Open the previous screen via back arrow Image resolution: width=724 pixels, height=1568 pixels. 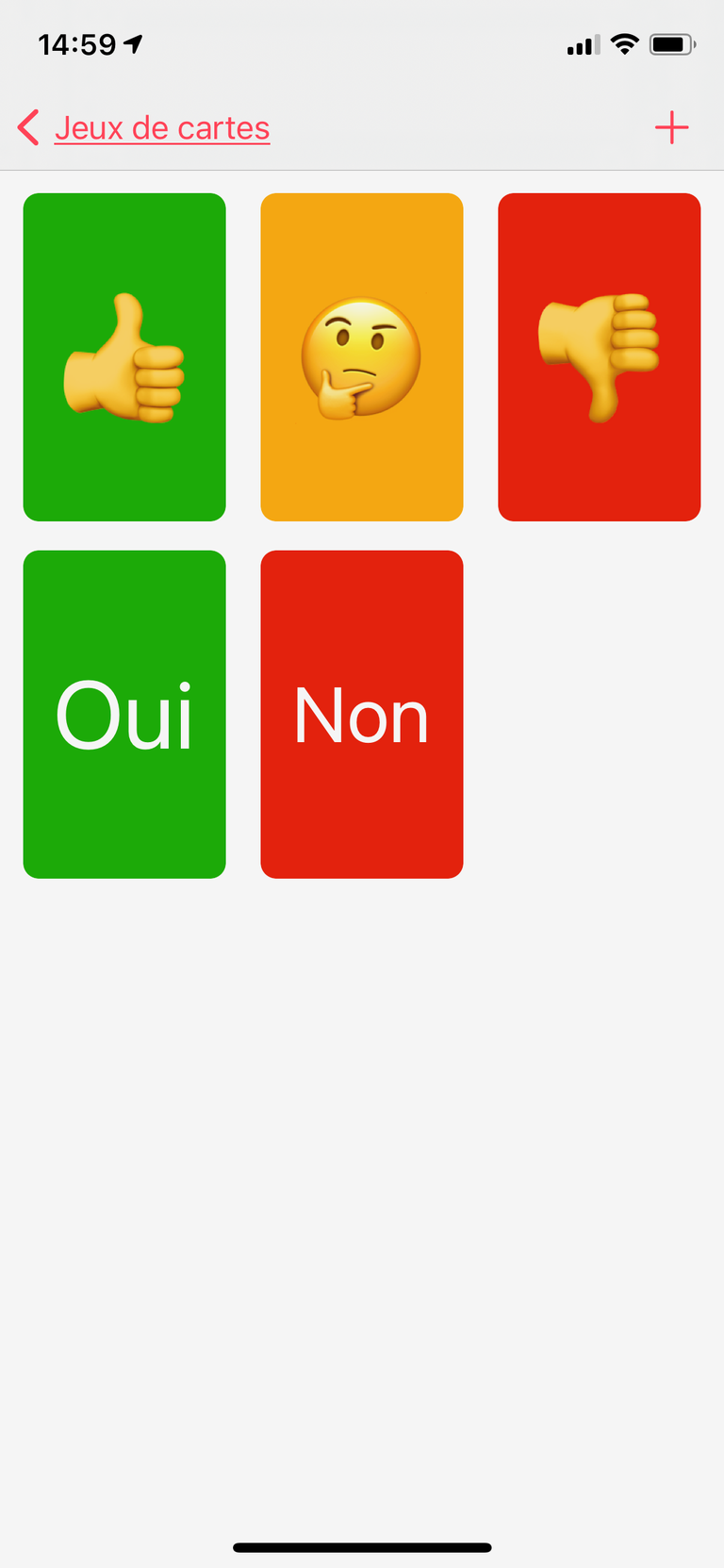[x=26, y=127]
